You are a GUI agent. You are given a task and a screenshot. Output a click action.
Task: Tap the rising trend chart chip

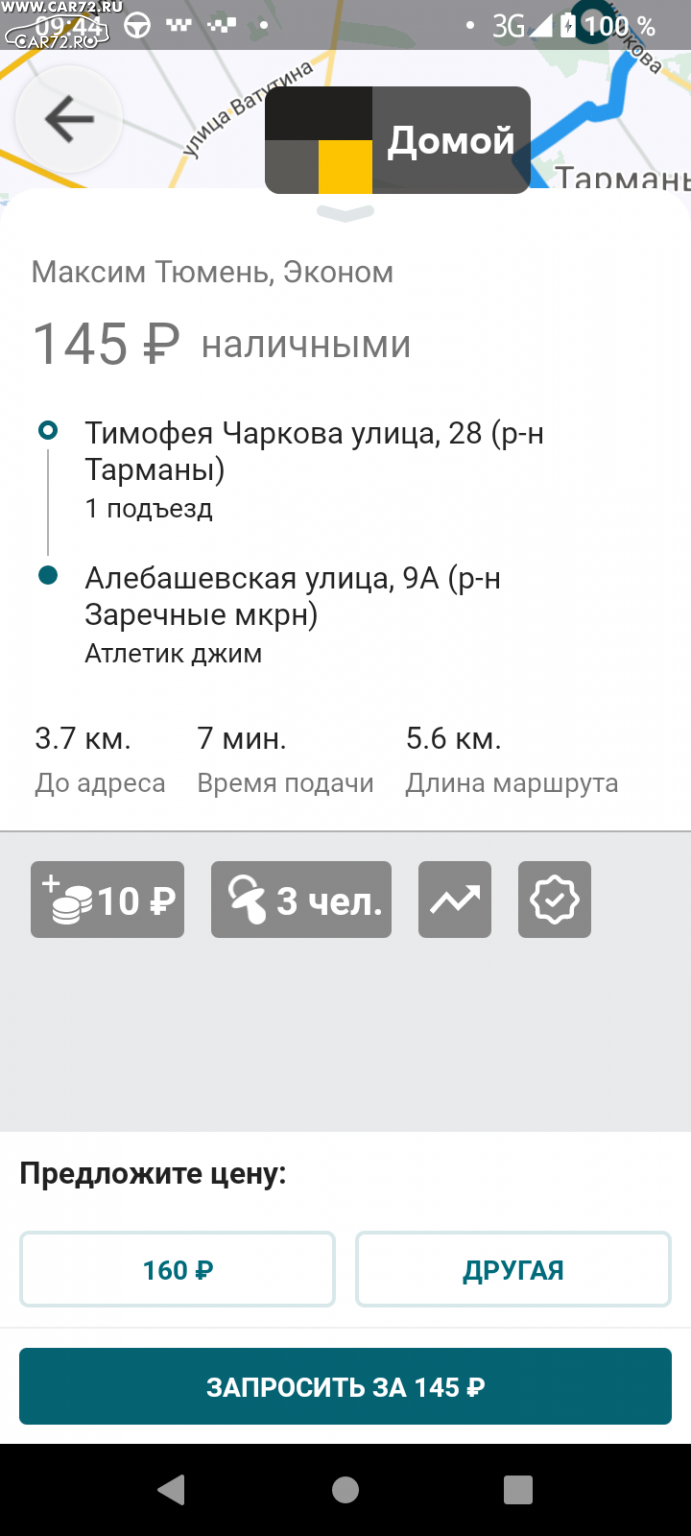(x=455, y=900)
